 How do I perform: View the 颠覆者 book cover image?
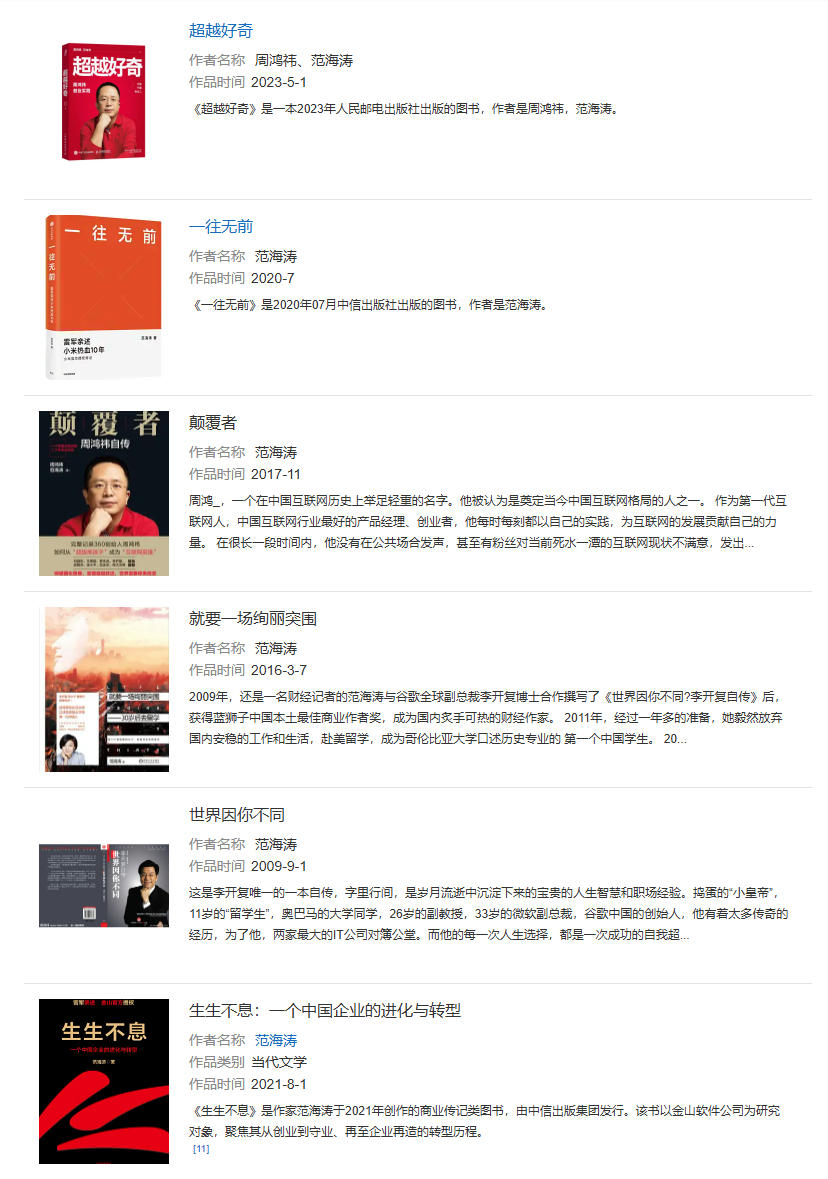click(103, 493)
